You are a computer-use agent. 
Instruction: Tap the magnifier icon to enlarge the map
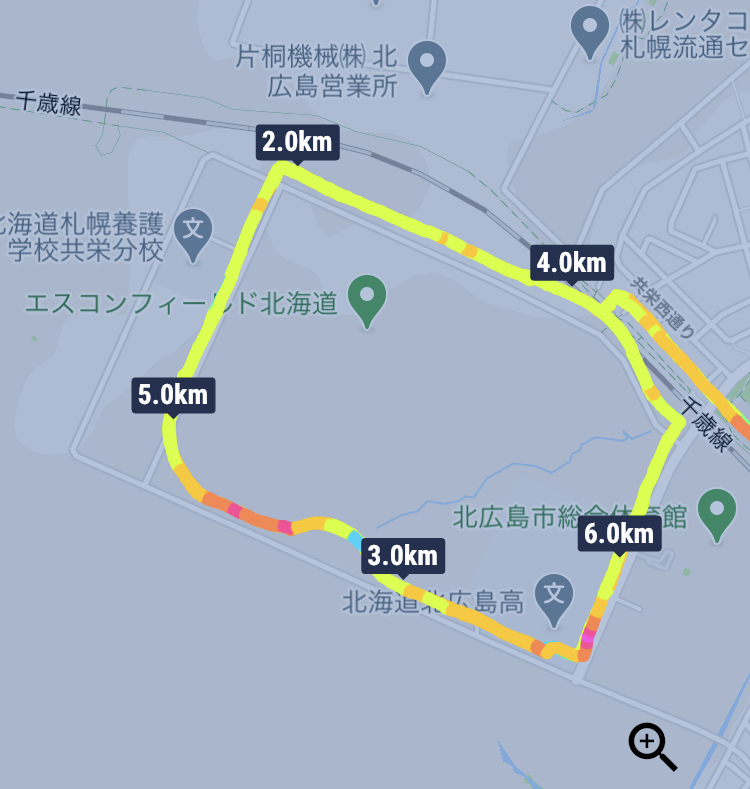[x=651, y=746]
